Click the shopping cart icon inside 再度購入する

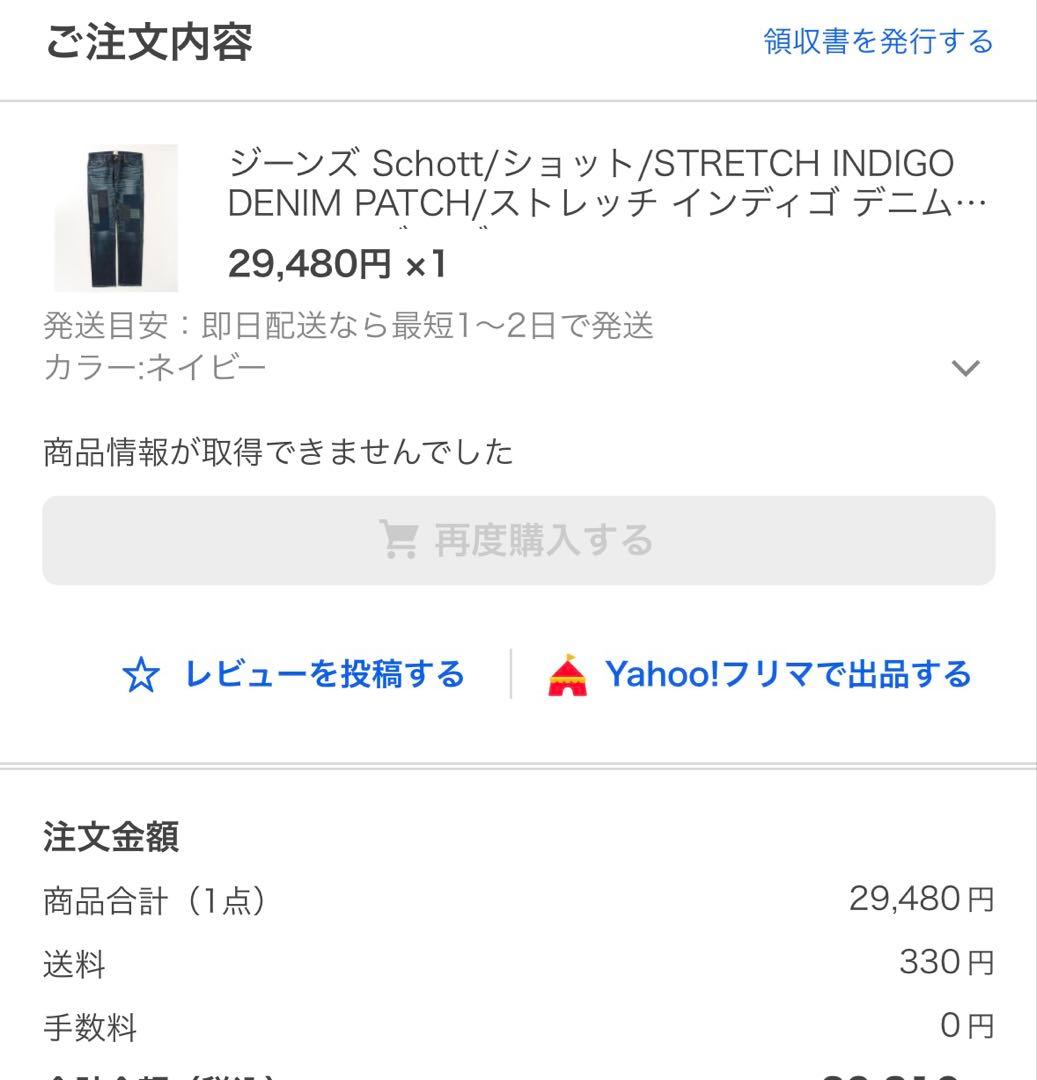pyautogui.click(x=400, y=538)
